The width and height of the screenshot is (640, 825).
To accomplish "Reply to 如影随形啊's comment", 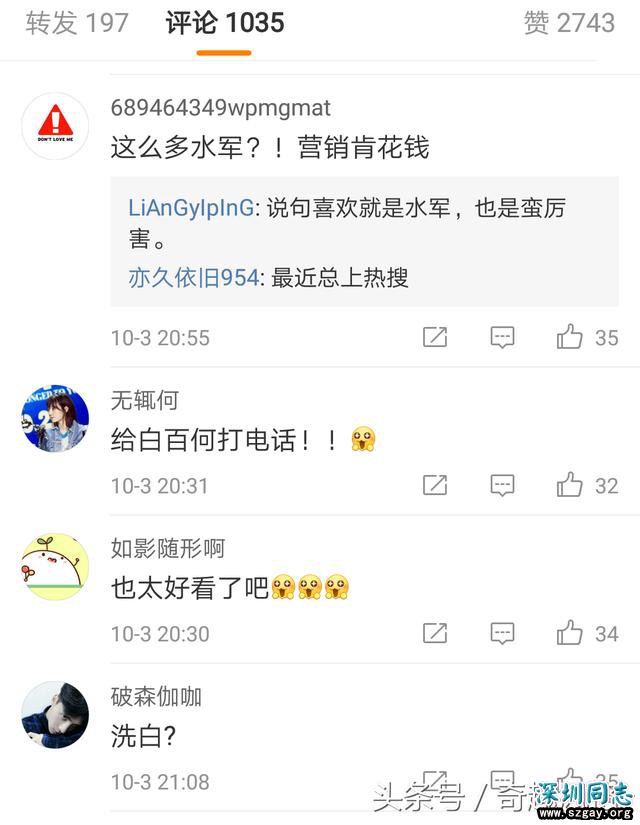I will (502, 633).
